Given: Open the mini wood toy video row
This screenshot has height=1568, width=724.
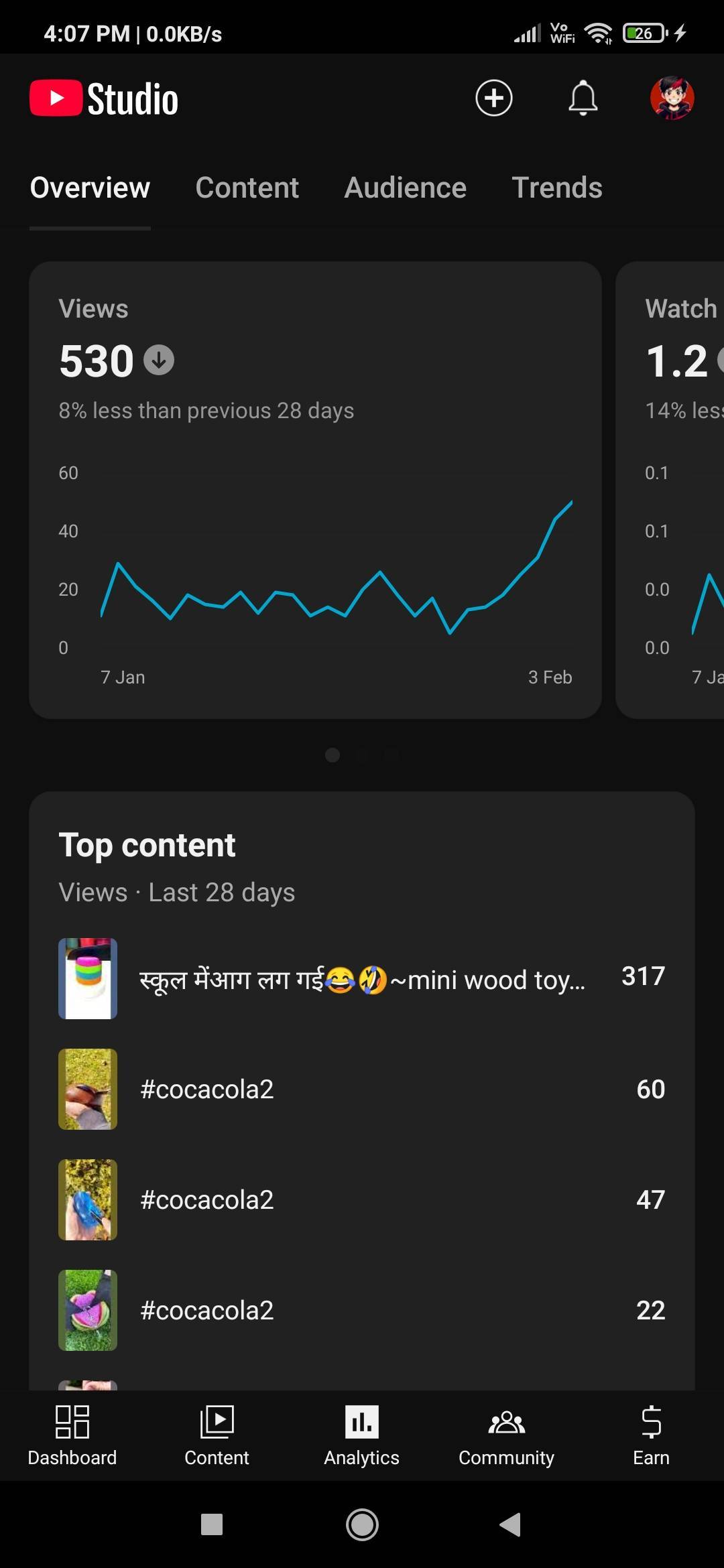Looking at the screenshot, I should [362, 979].
